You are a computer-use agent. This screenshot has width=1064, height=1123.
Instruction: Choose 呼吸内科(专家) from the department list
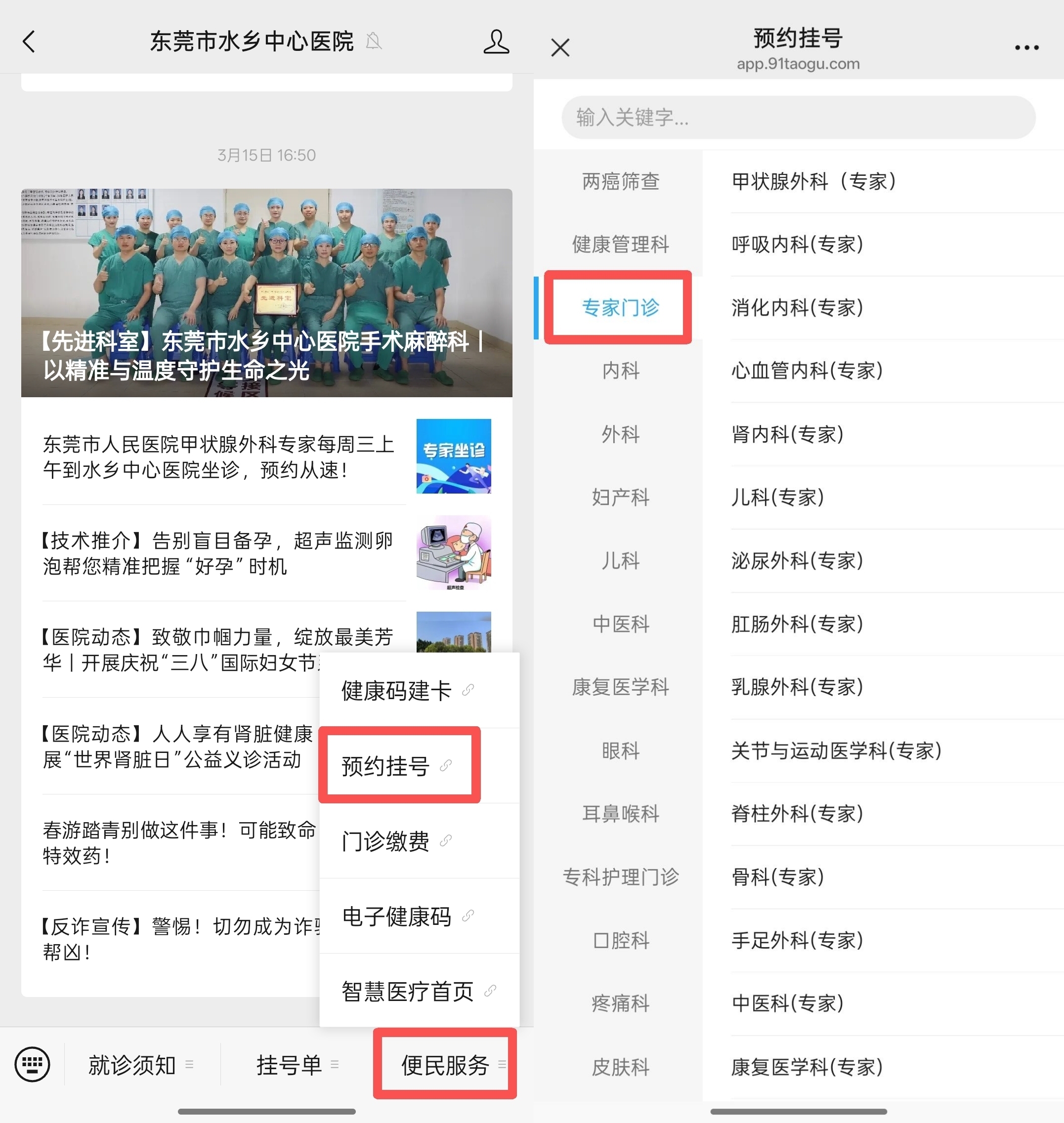coord(798,245)
